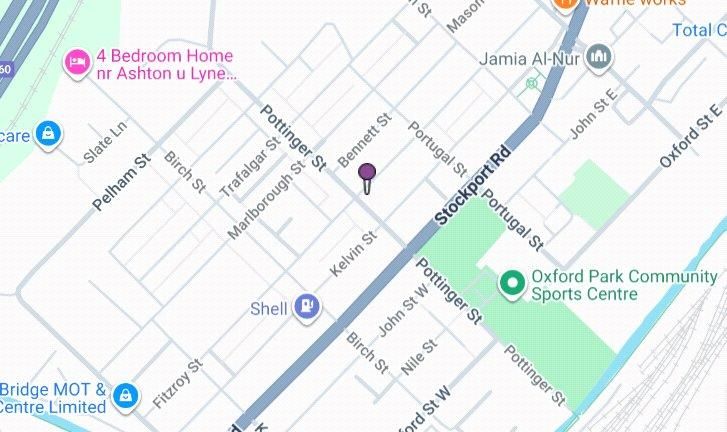Open the 4 Bedroom Home lodging marker
This screenshot has width=727, height=432.
tap(77, 63)
